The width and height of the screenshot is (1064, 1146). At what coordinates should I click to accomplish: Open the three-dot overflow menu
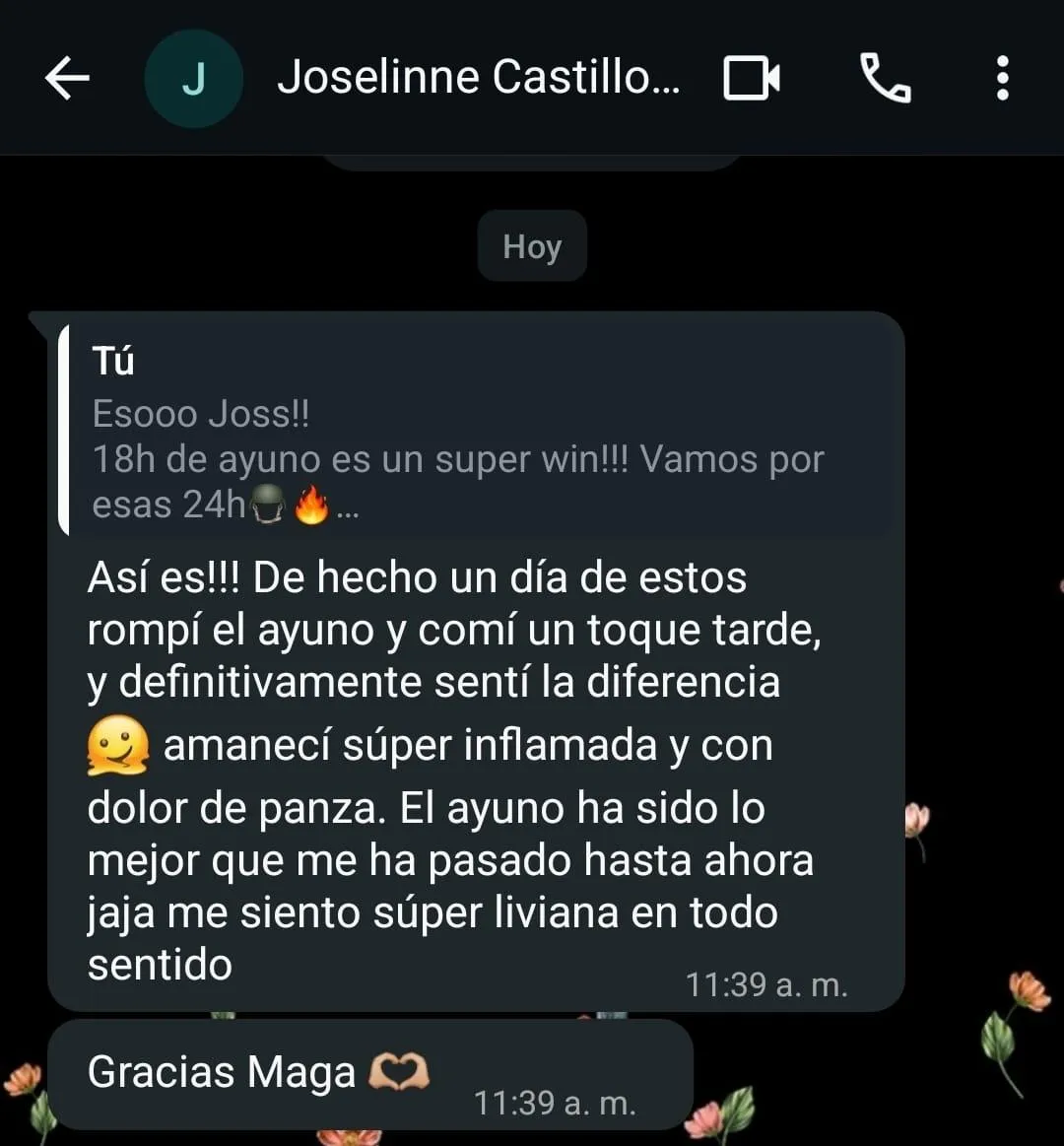[1002, 79]
